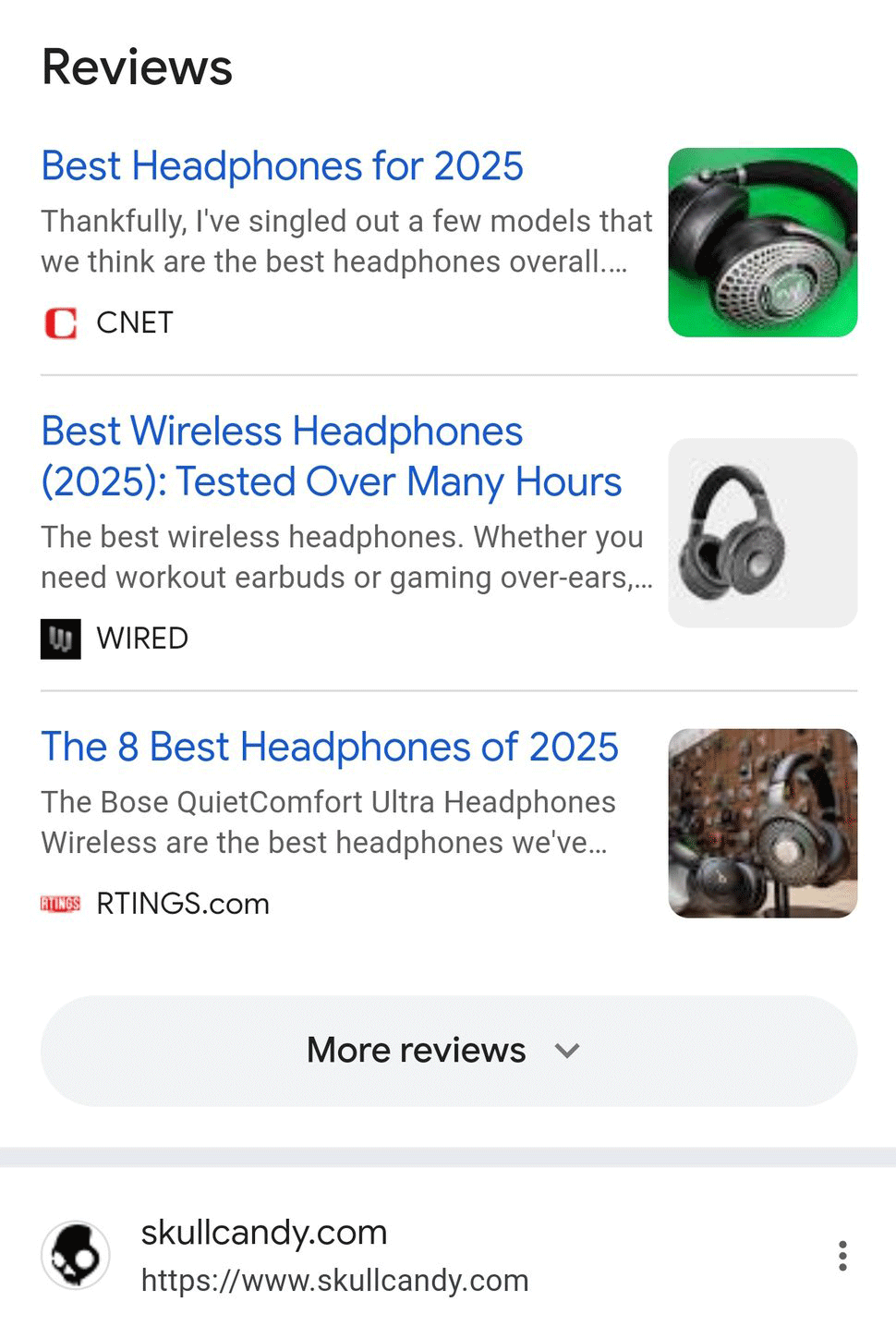Click the Reviews section heading
The height and width of the screenshot is (1326, 896).
pos(137,66)
